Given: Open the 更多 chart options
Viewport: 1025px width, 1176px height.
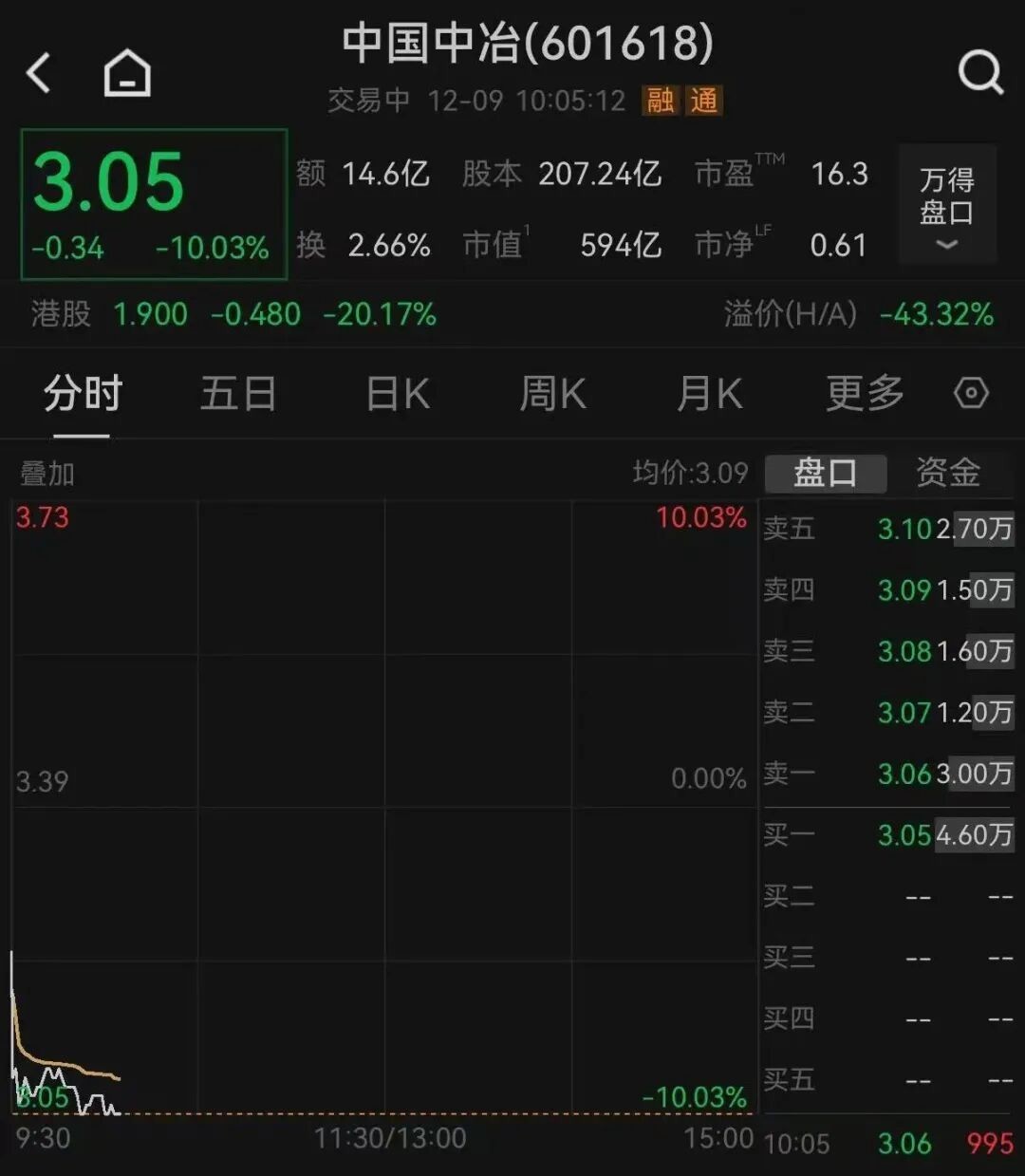Looking at the screenshot, I should tap(864, 393).
